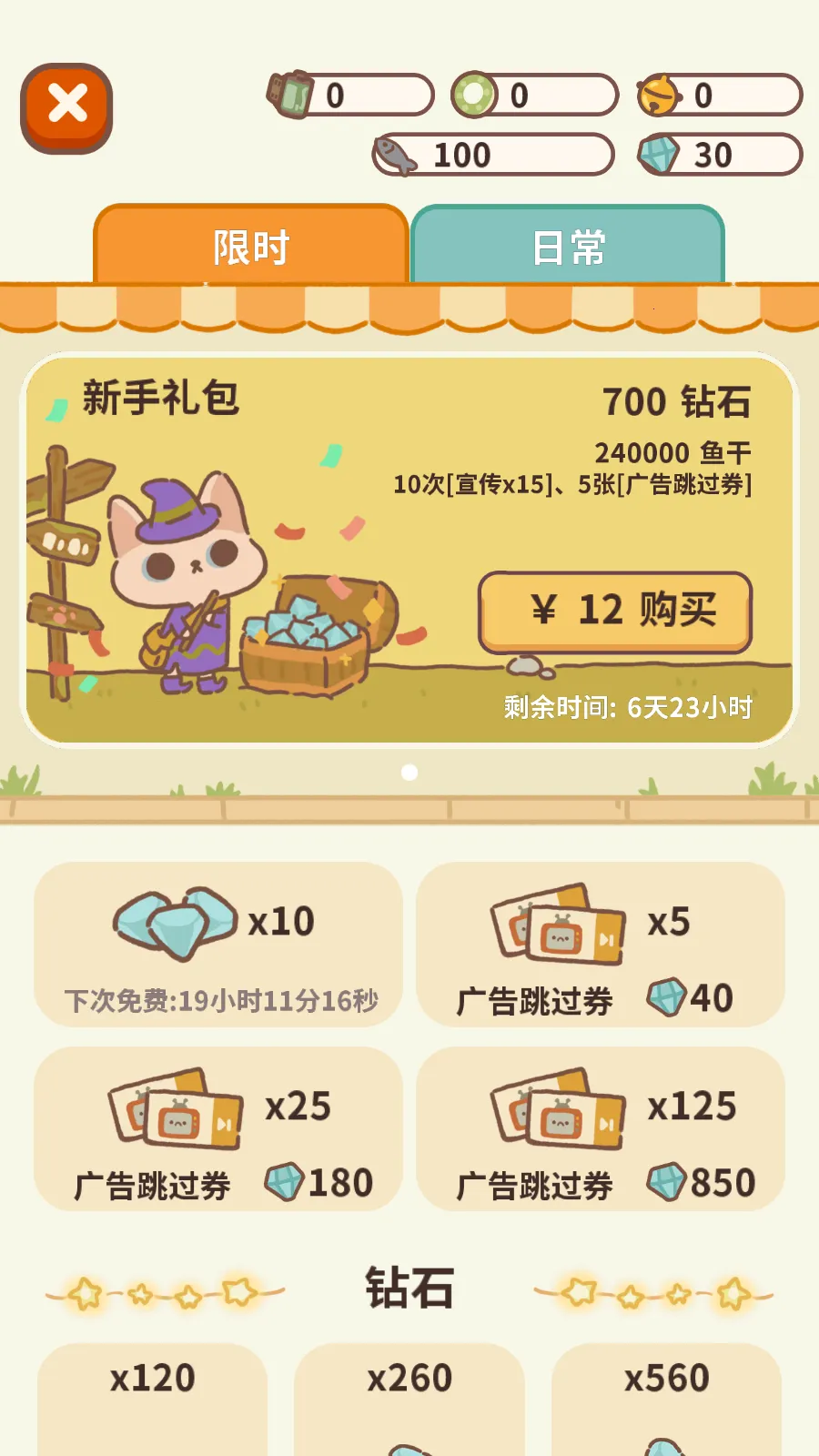Switch to the 日常 daily tab
Screen dimensions: 819x1456
click(x=569, y=246)
